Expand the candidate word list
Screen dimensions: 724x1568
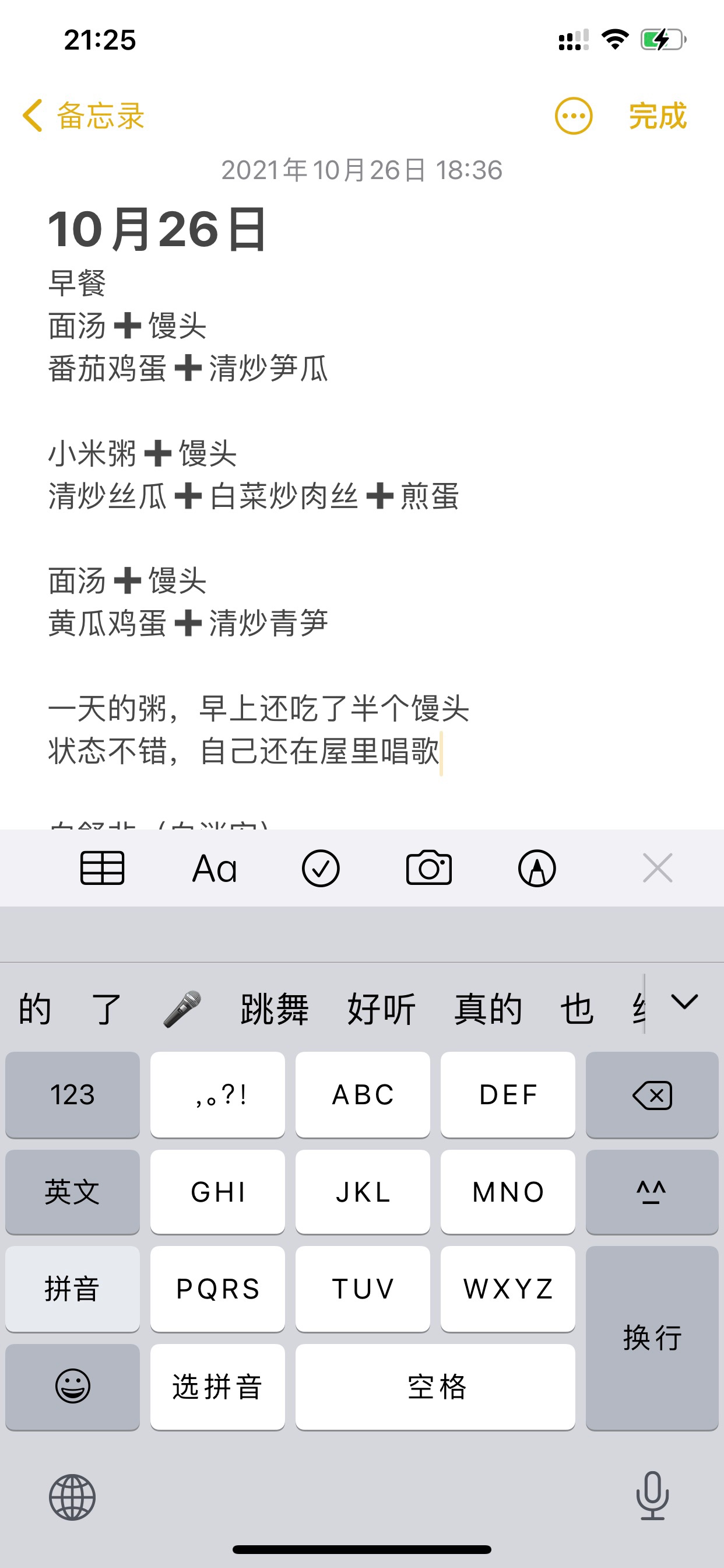(684, 1003)
